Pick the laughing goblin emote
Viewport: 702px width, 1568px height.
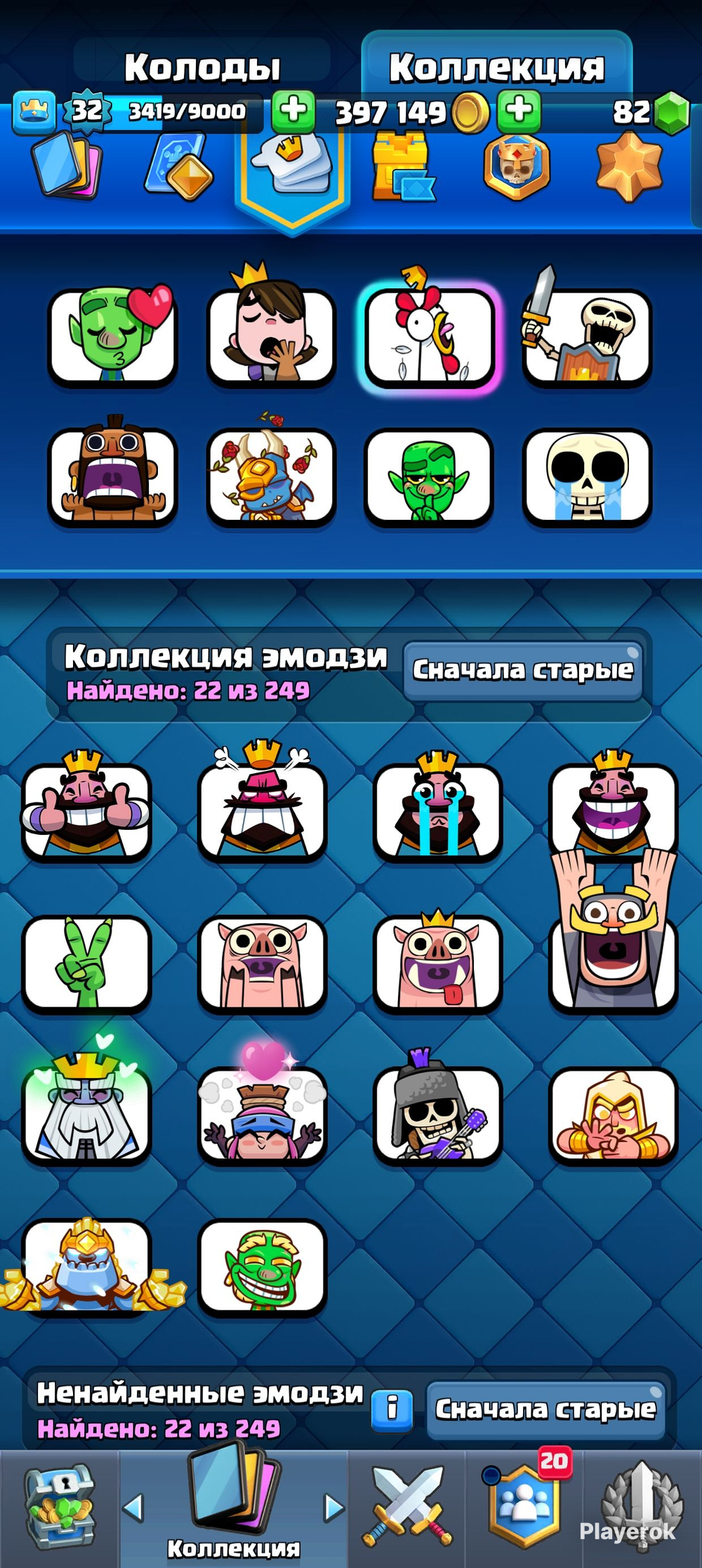[x=261, y=1266]
